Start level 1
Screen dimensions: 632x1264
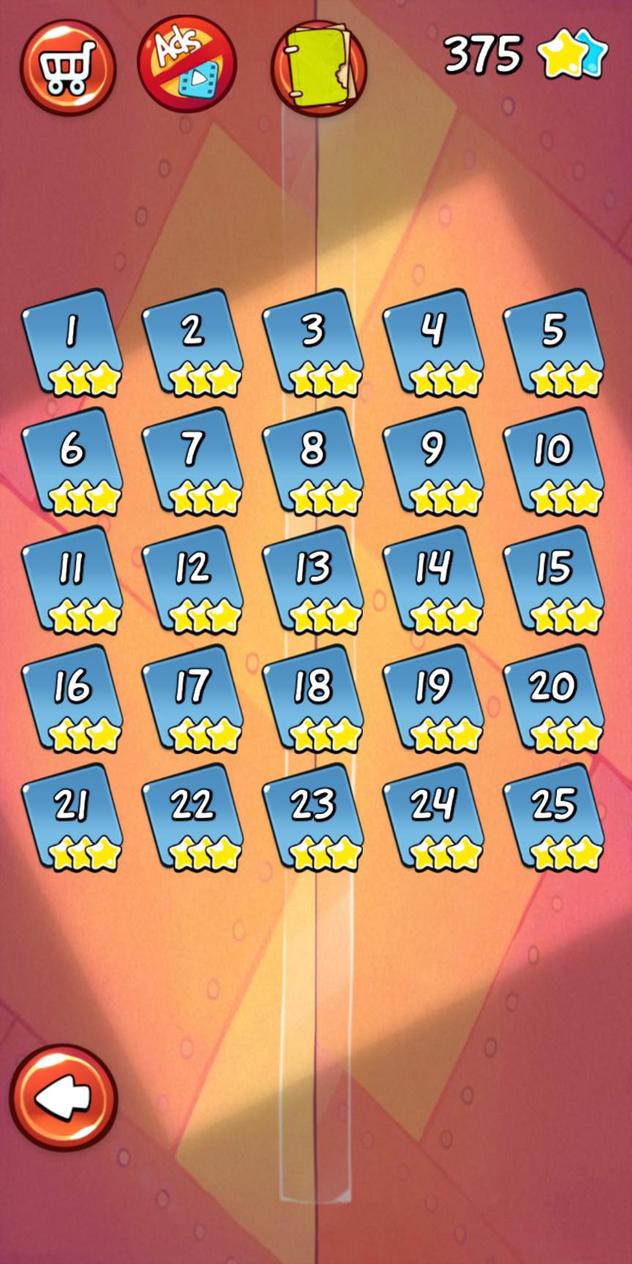(73, 343)
